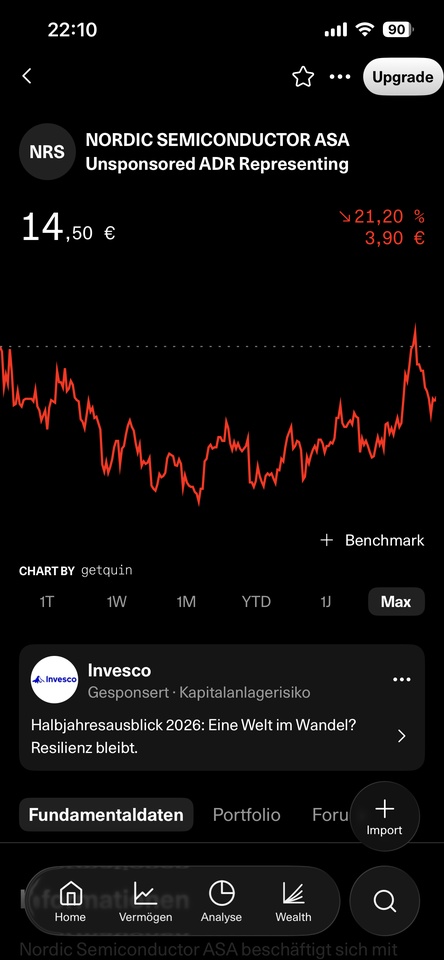Select the 1T chart range

(x=47, y=602)
